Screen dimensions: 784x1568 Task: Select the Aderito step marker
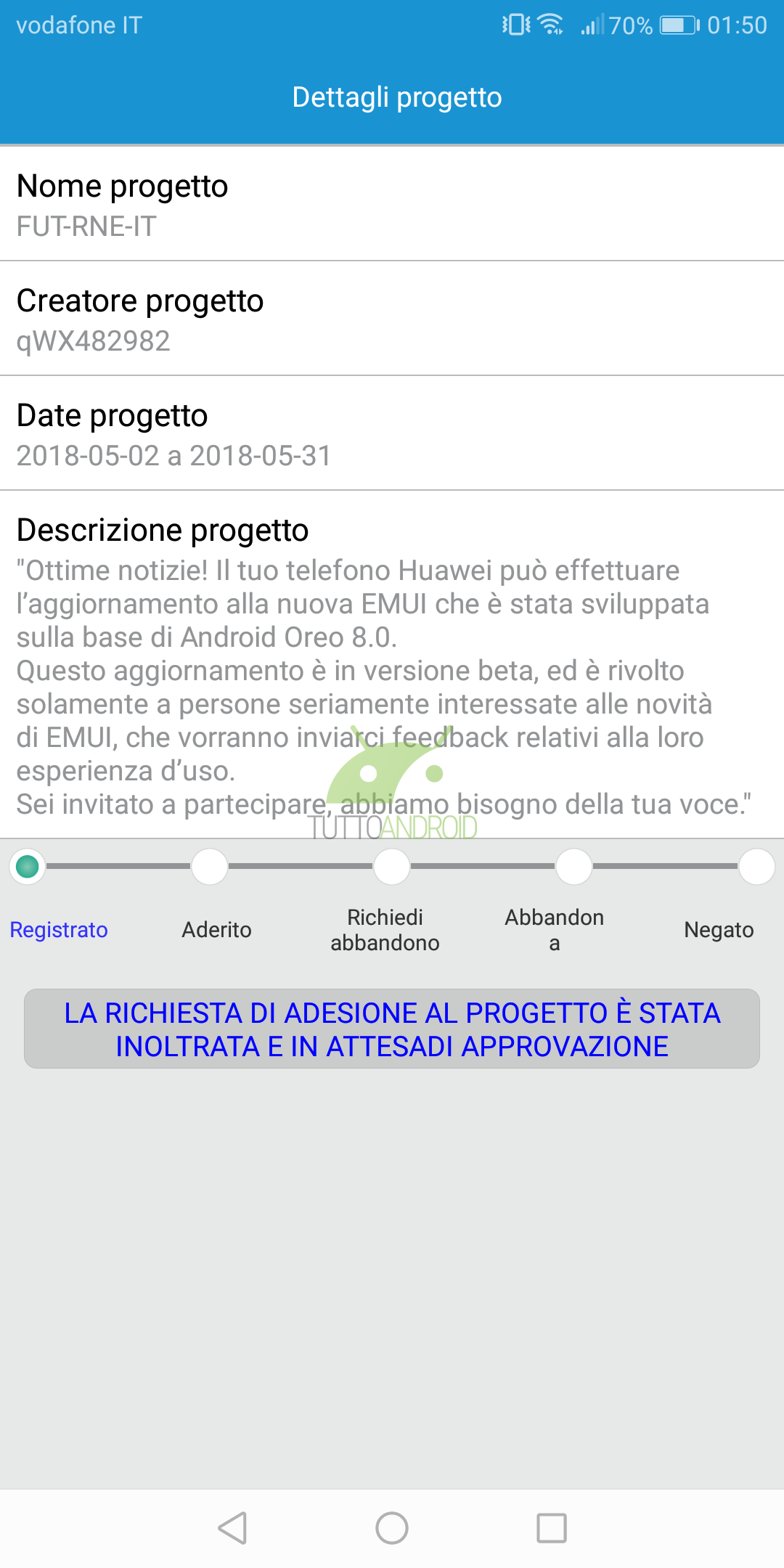coord(210,866)
